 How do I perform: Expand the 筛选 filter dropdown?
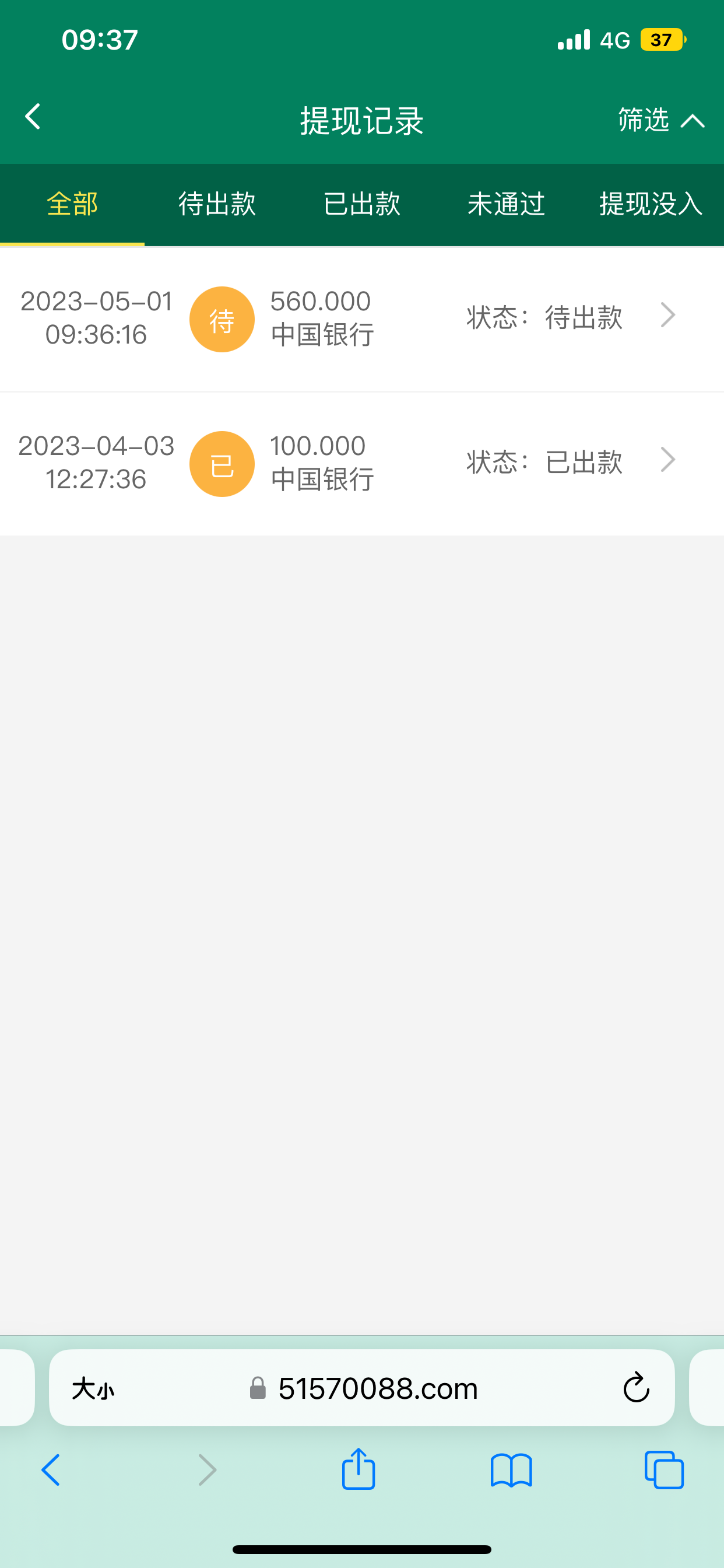pyautogui.click(x=660, y=120)
